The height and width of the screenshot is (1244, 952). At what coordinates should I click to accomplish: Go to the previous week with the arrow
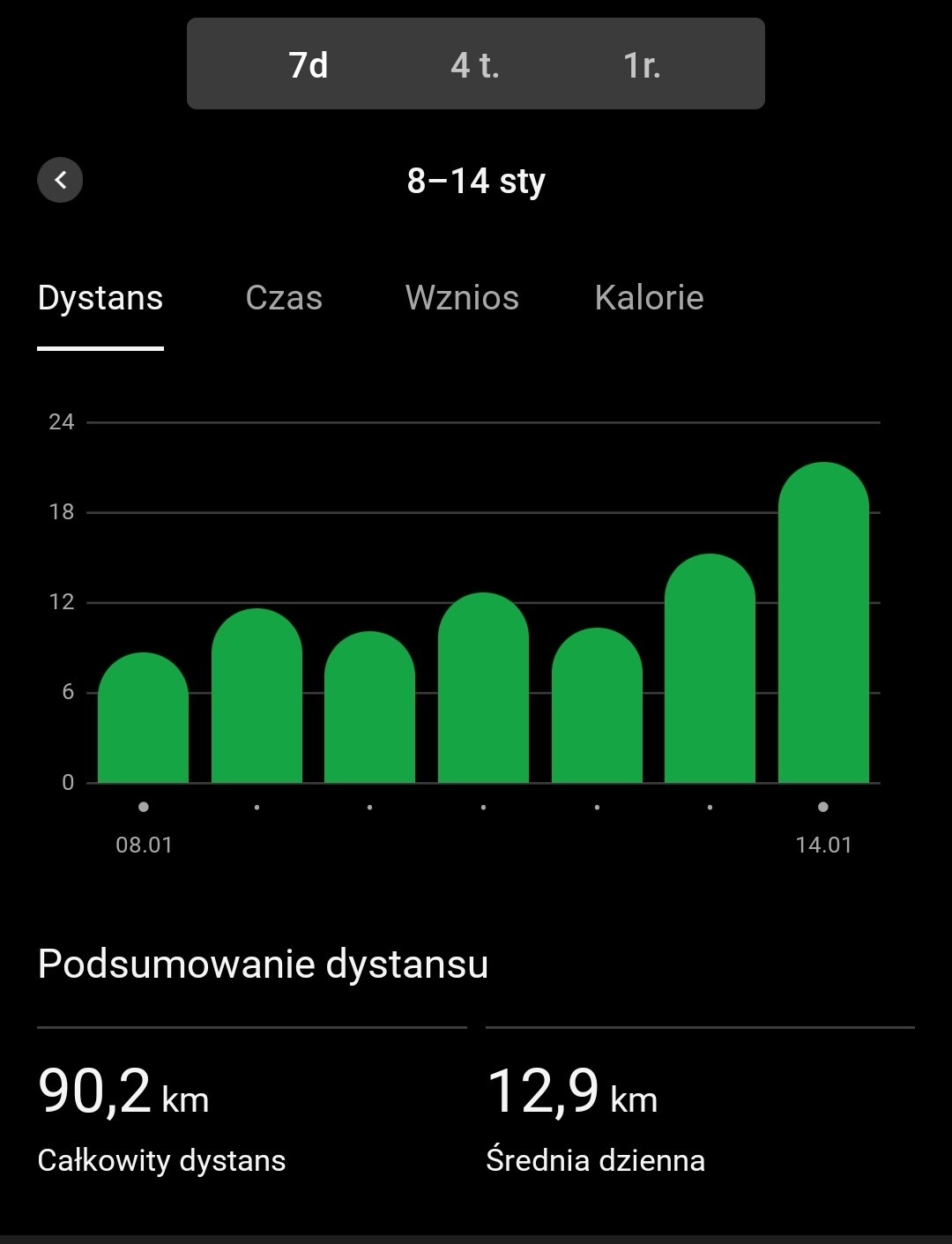(60, 180)
